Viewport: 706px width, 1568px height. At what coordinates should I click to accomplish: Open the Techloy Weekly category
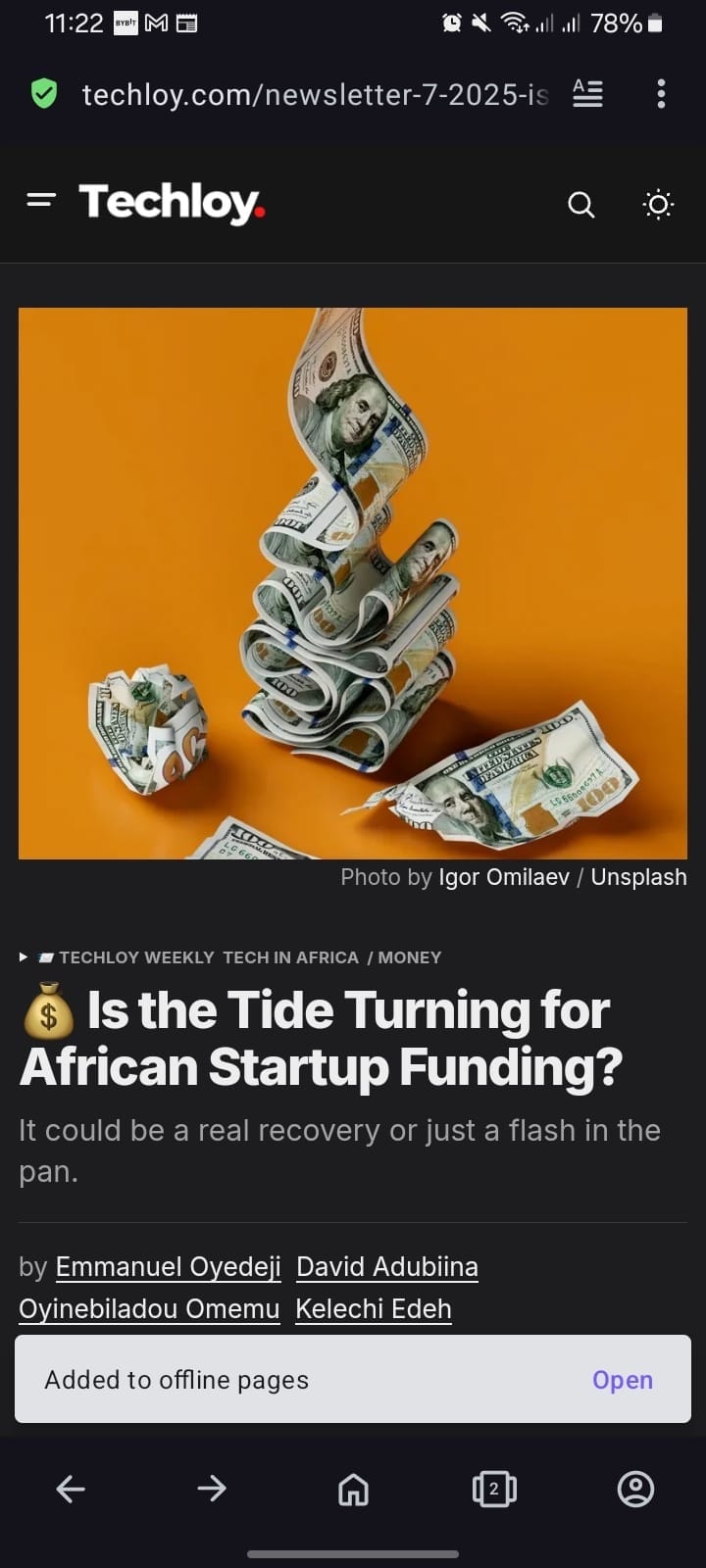135,957
